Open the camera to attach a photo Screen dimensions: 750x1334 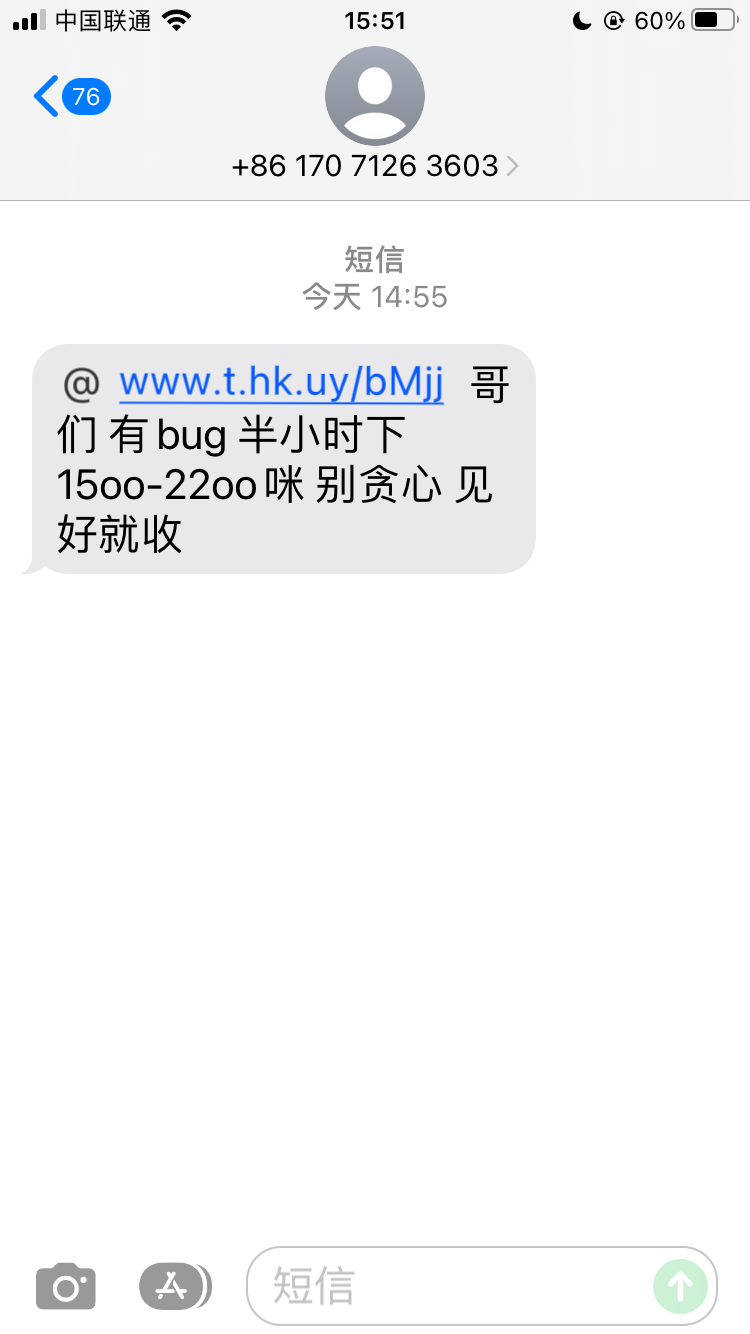tap(66, 1286)
